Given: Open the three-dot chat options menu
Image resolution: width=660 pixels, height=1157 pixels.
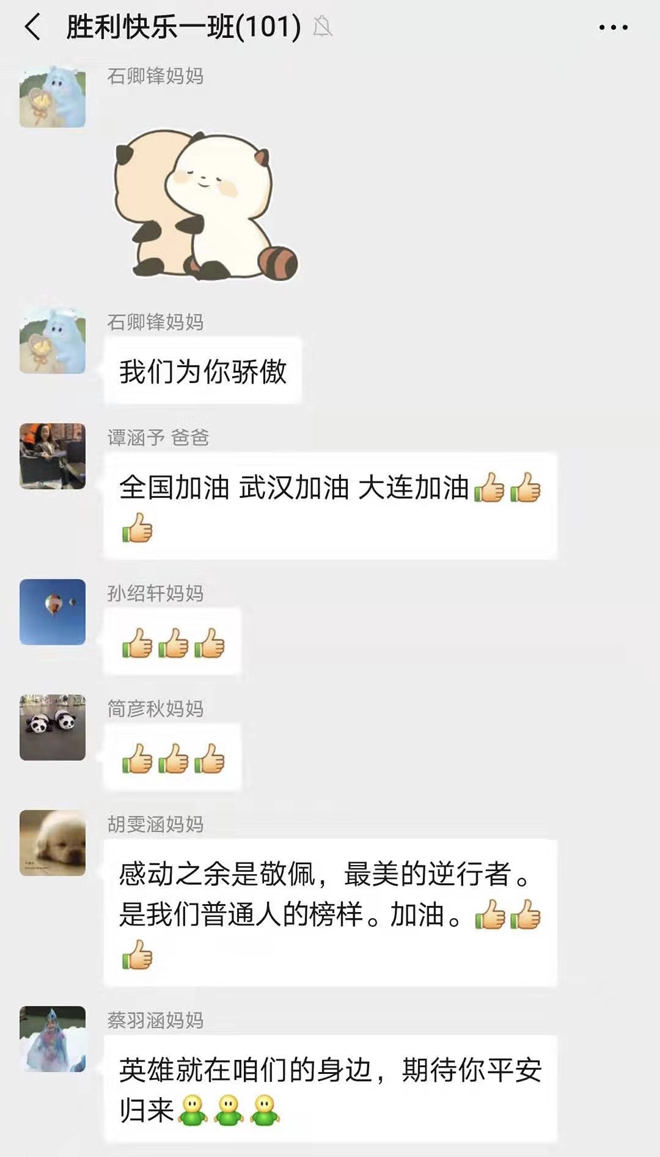Looking at the screenshot, I should [x=613, y=27].
